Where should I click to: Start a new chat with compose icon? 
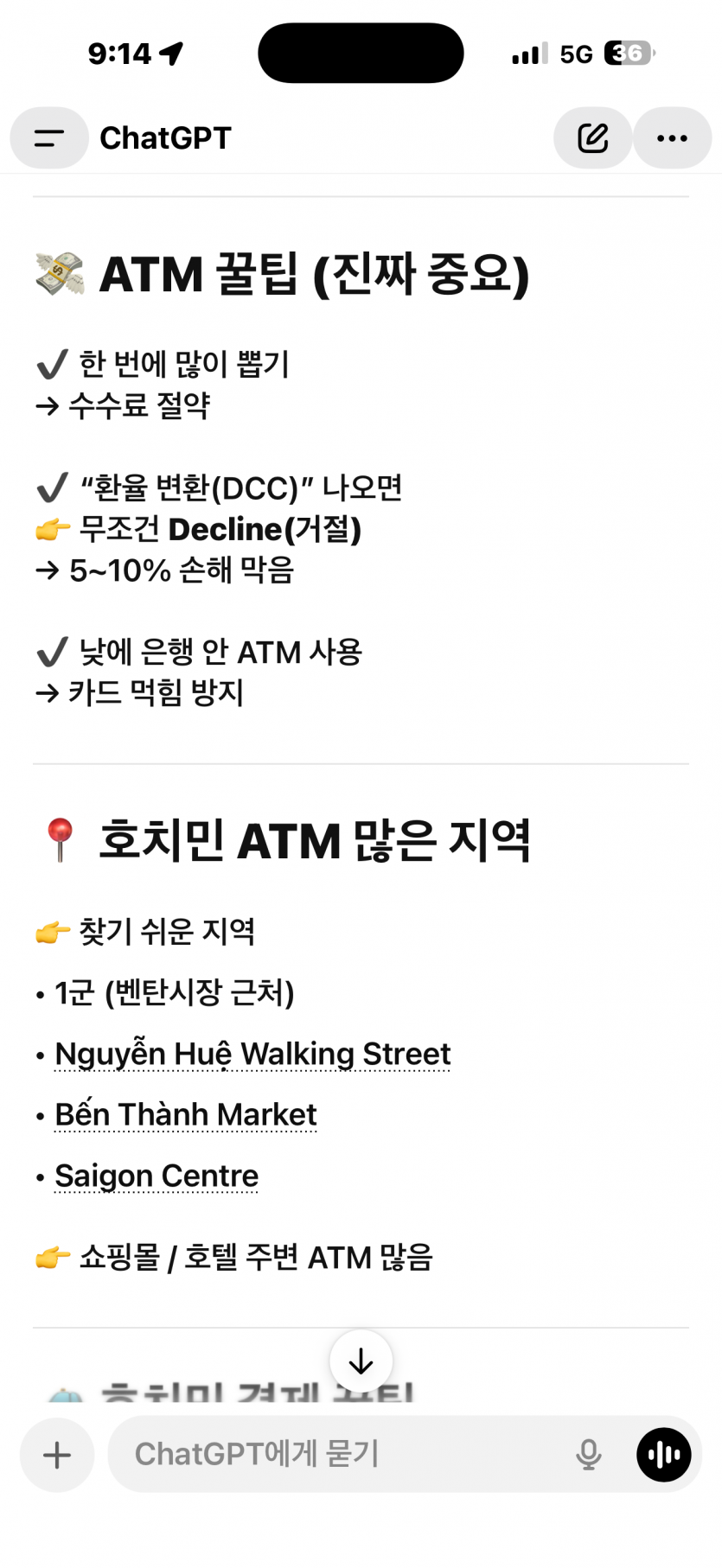tap(593, 138)
